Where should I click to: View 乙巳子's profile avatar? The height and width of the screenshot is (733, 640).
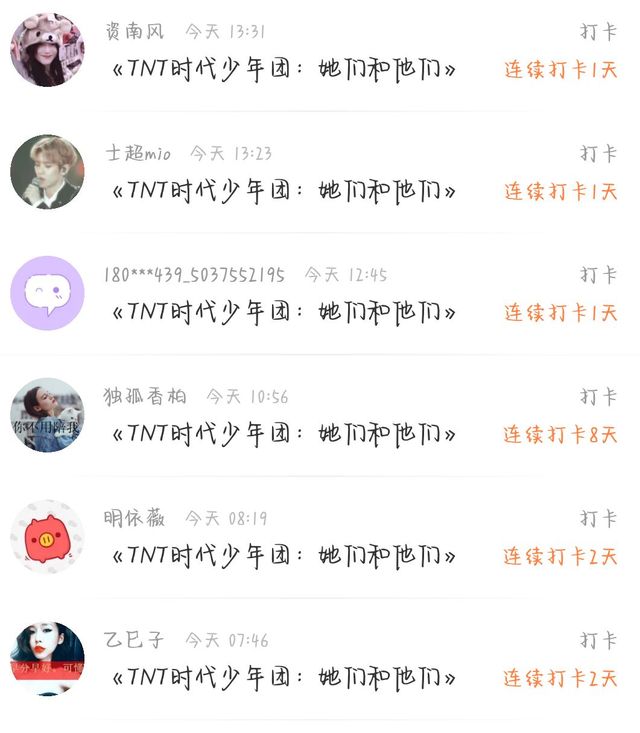click(x=48, y=658)
